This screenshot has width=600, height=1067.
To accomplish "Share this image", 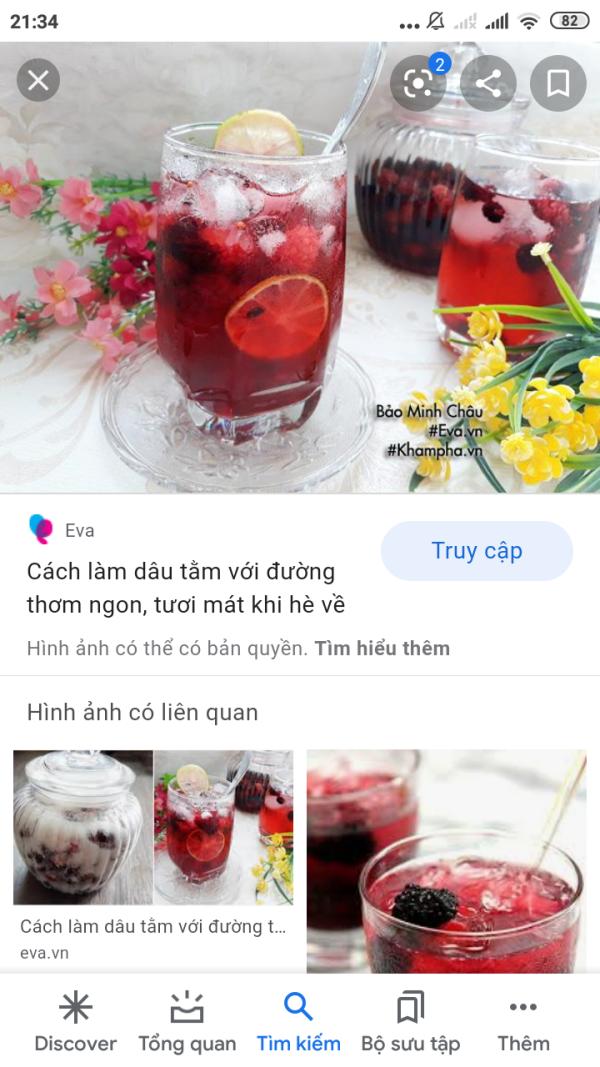I will [x=488, y=83].
